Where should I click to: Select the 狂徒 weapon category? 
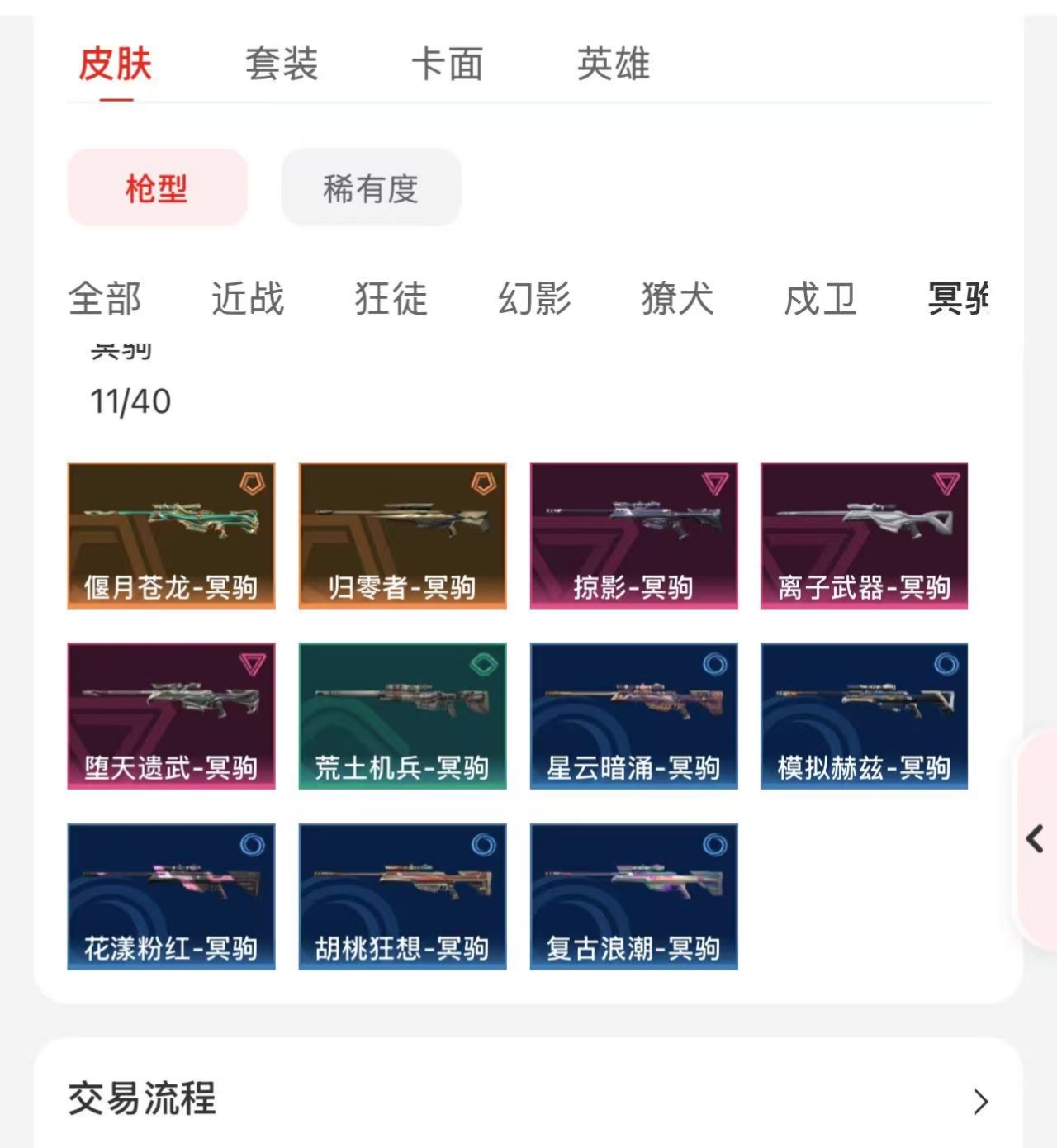tap(391, 299)
